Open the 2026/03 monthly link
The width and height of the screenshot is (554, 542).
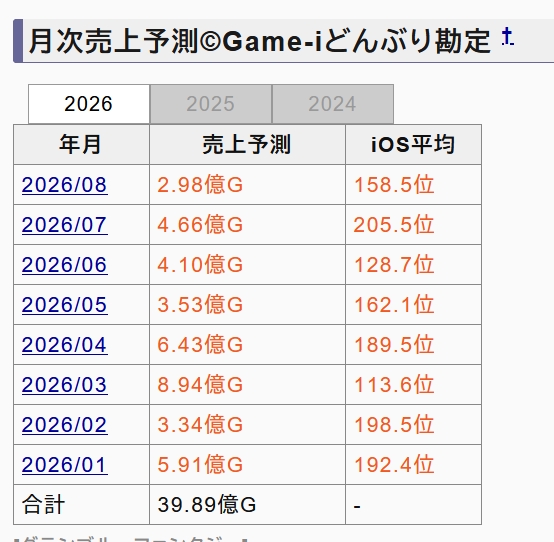64,384
